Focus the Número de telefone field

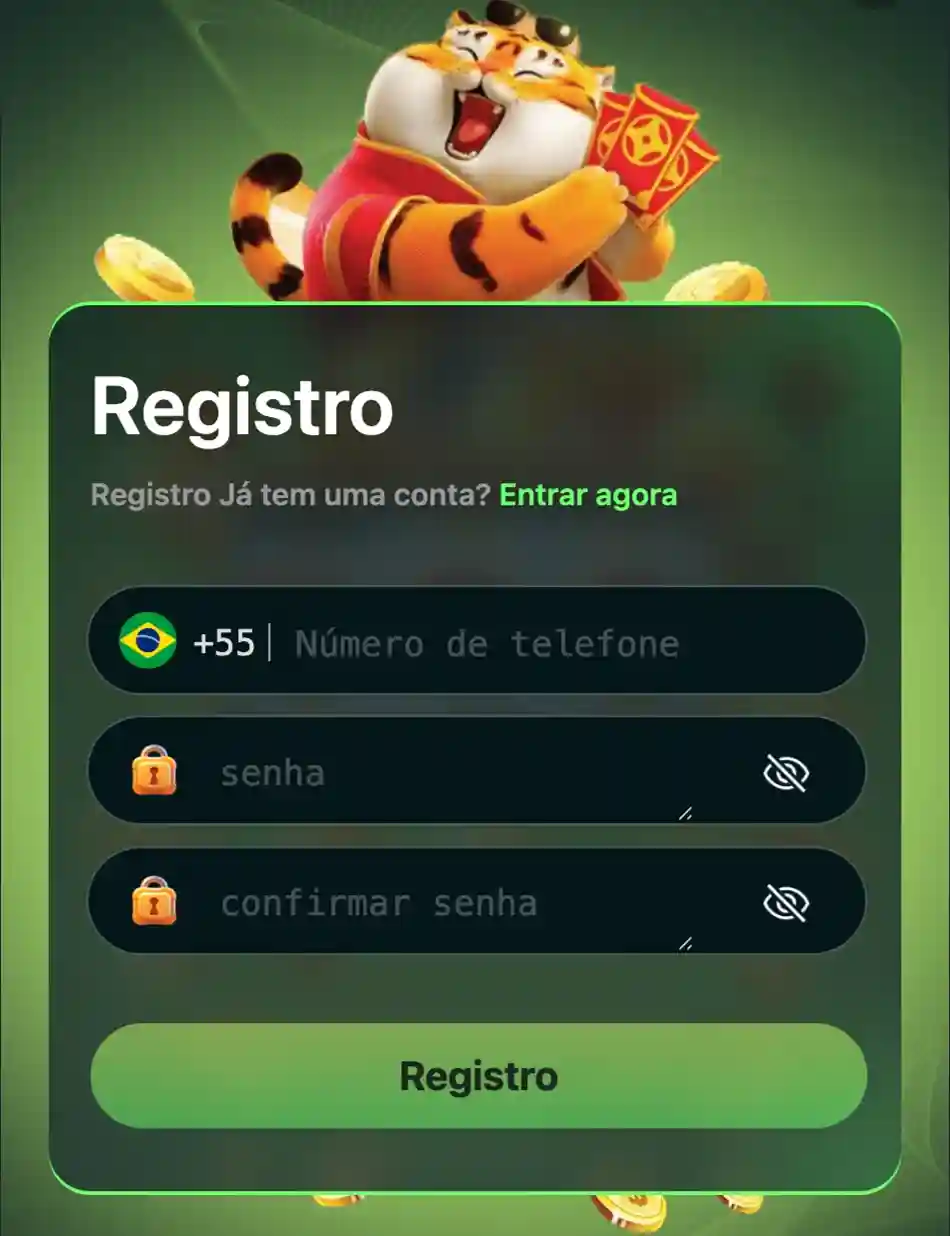[x=560, y=643]
